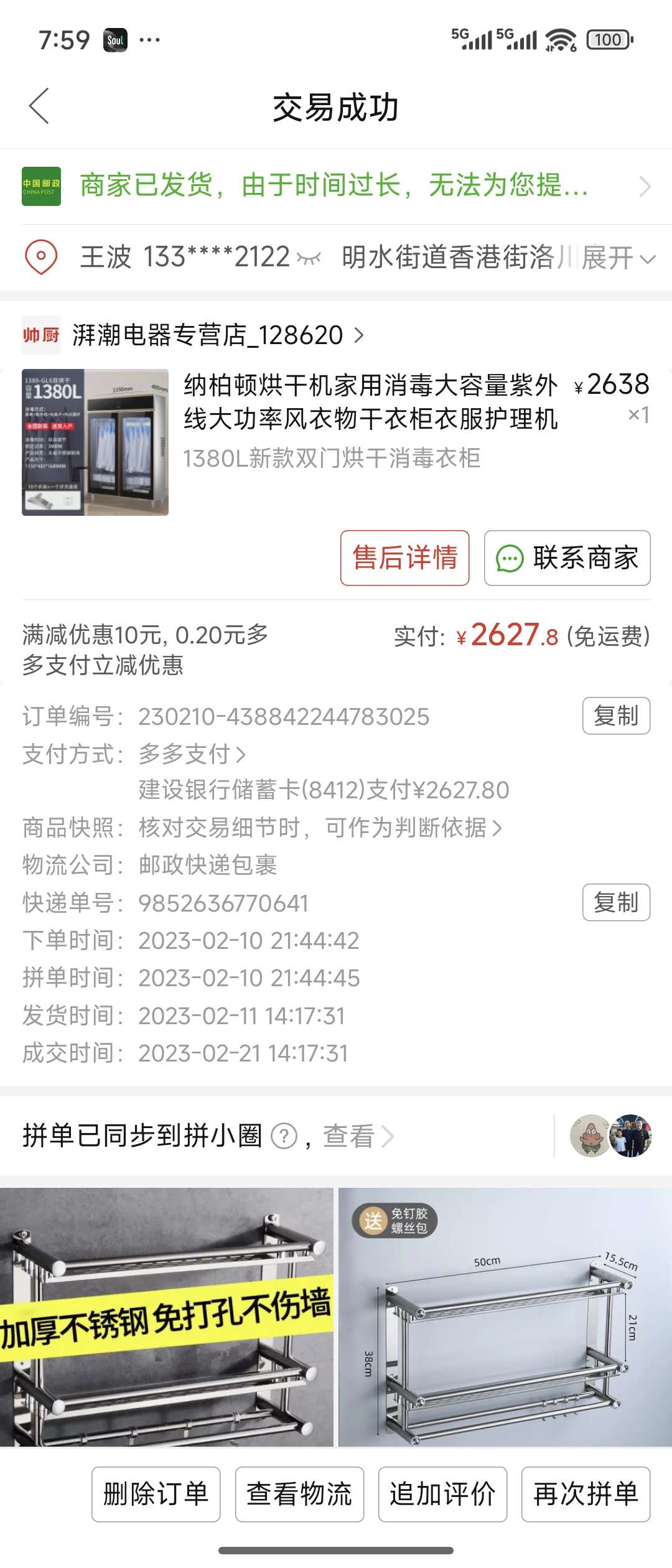This screenshot has height=1568, width=672.
Task: Open the 商品快照 product snapshot
Action: pos(320,828)
